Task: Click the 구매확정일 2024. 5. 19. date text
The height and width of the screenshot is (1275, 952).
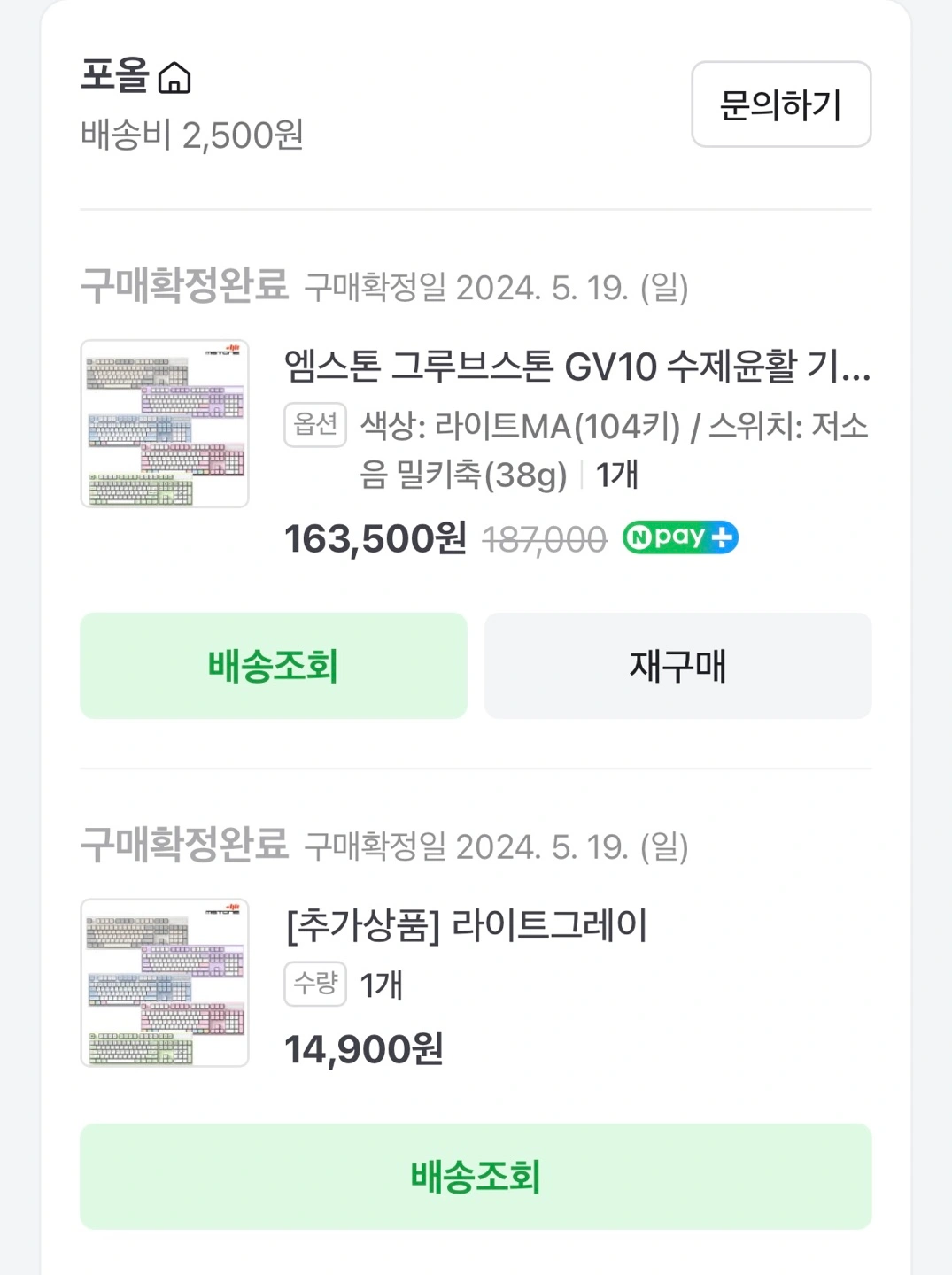Action: [496, 285]
